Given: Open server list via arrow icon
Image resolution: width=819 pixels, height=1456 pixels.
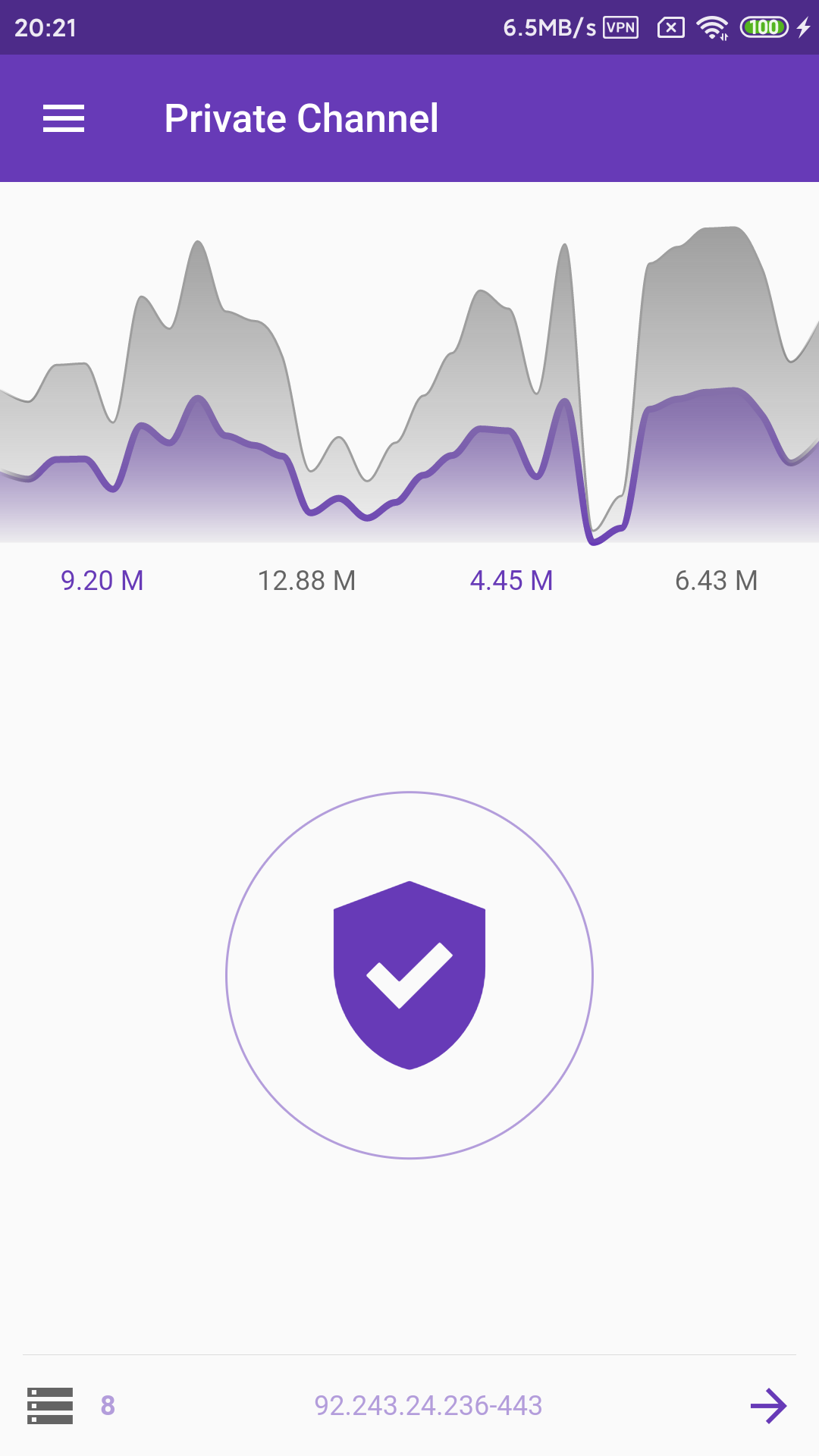Looking at the screenshot, I should click(768, 1406).
